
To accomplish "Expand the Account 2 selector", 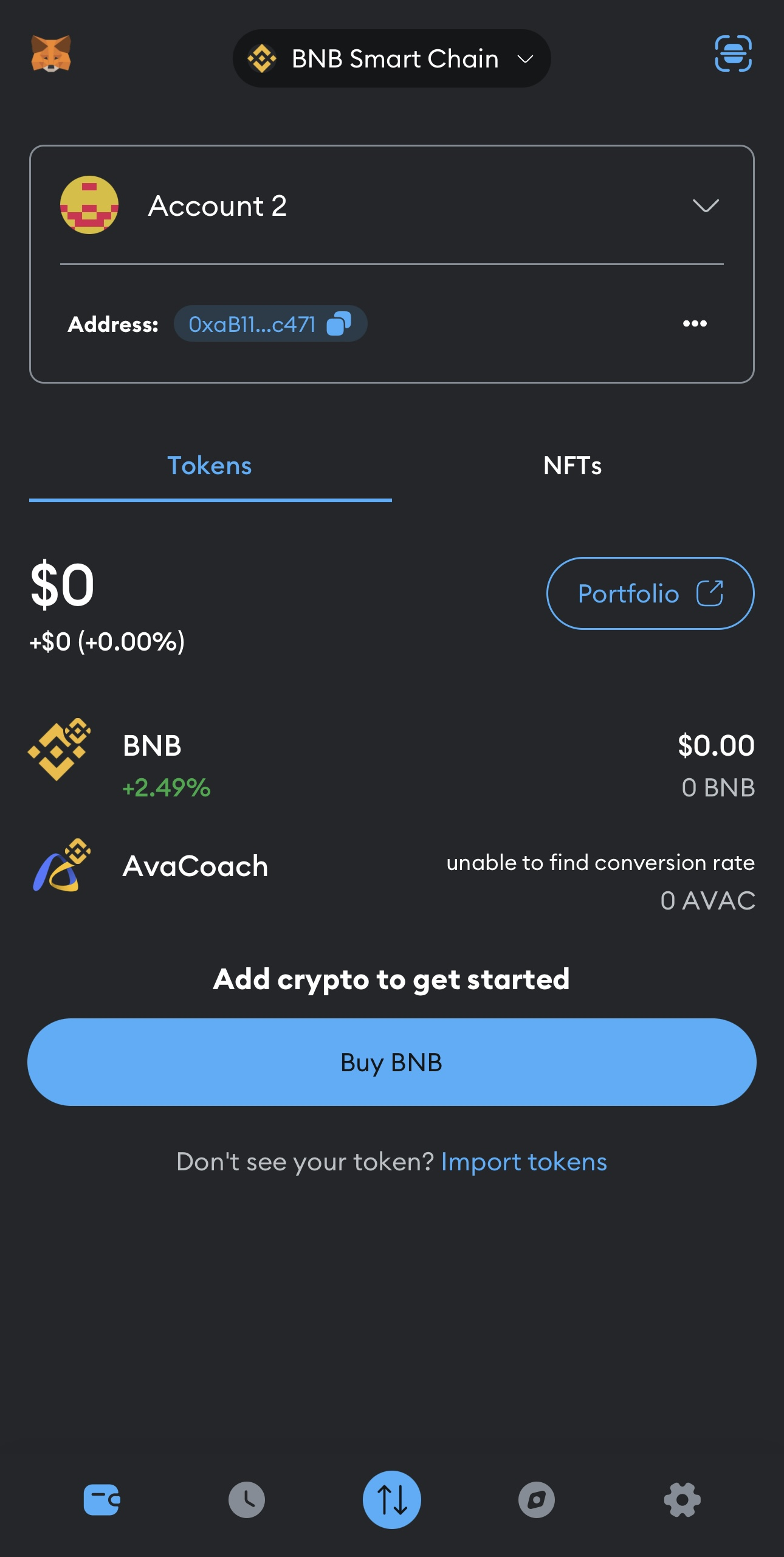I will coord(705,206).
